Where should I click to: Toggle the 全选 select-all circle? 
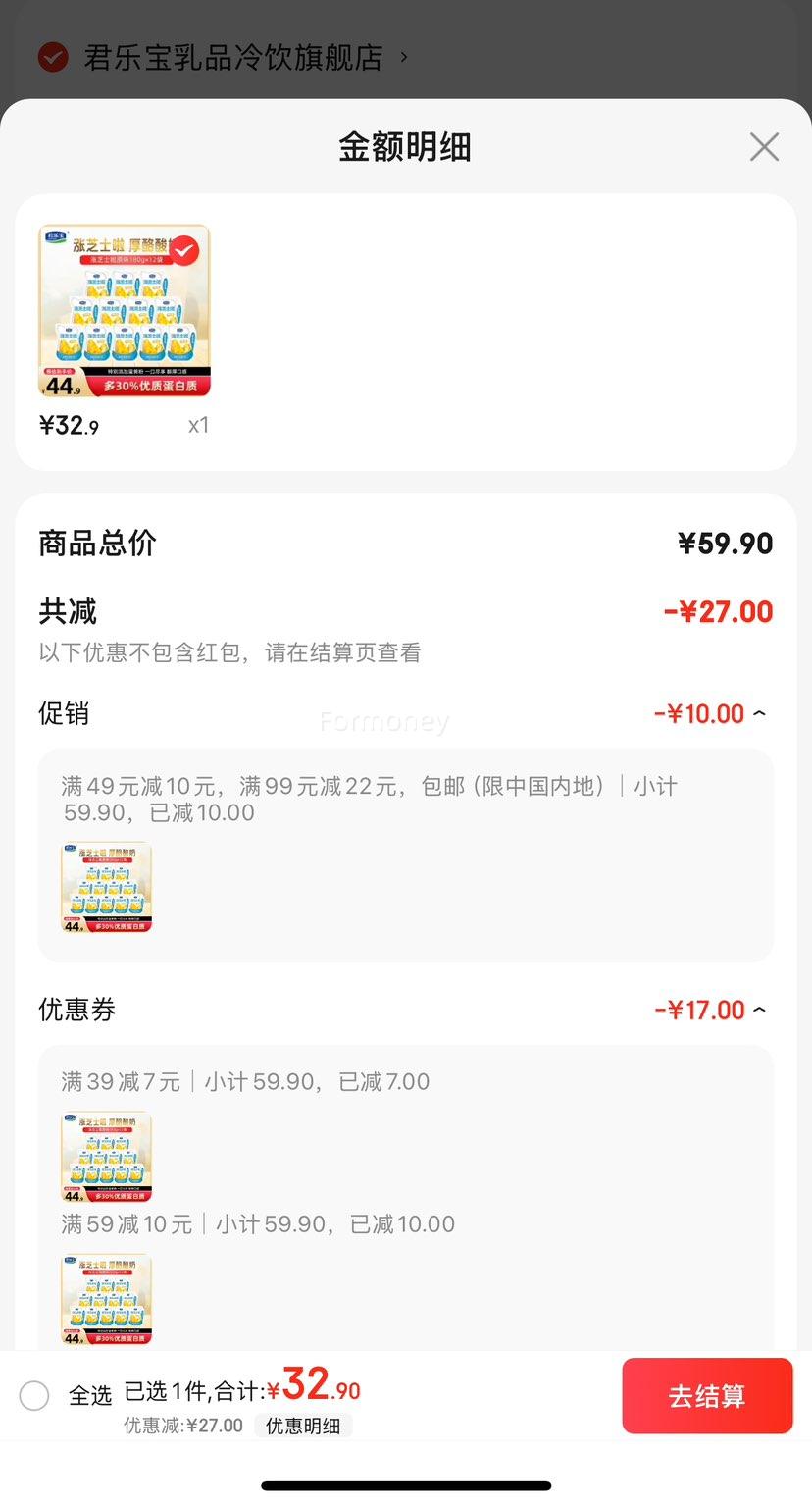coord(34,1395)
